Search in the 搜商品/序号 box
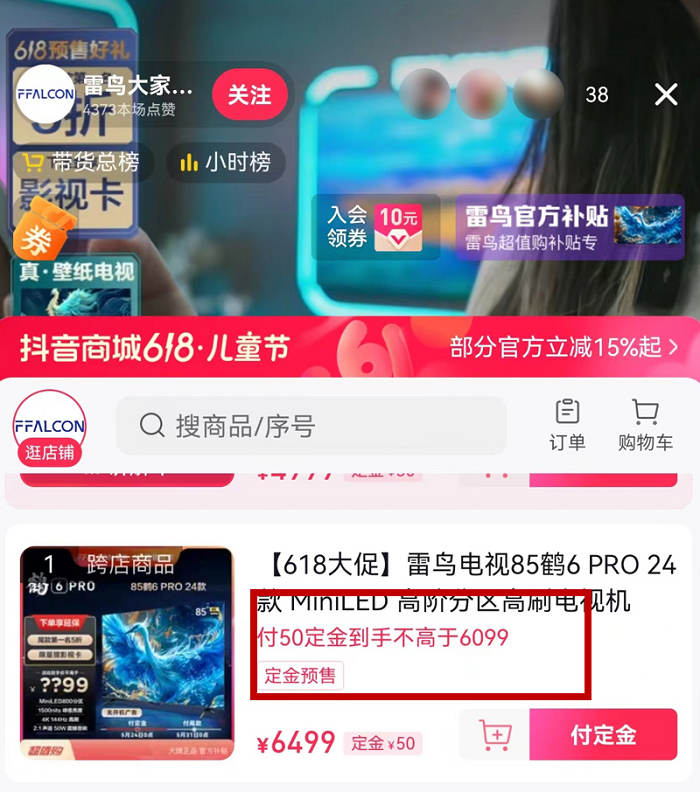 pos(310,426)
